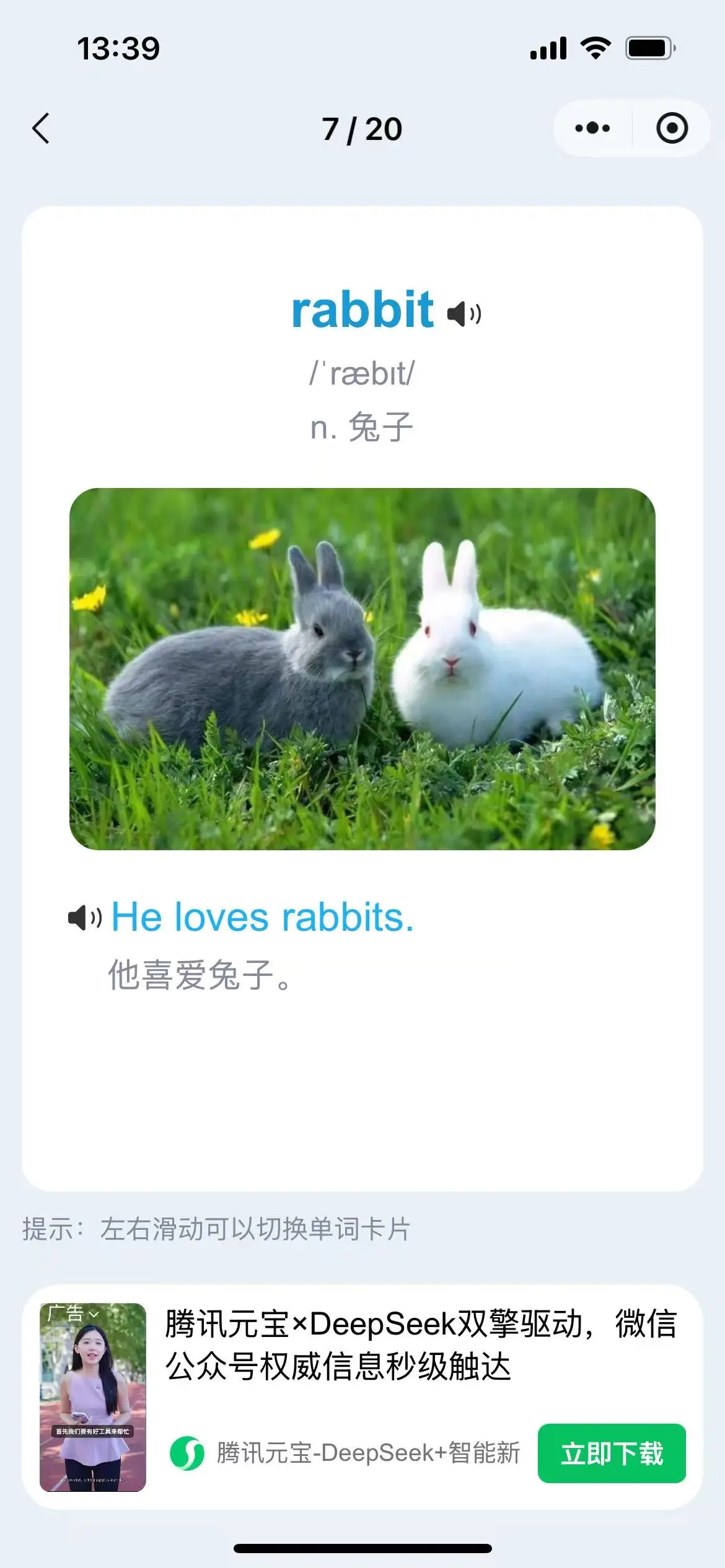Play pronunciation of the word rabbit
This screenshot has width=725, height=1568.
pos(464,314)
